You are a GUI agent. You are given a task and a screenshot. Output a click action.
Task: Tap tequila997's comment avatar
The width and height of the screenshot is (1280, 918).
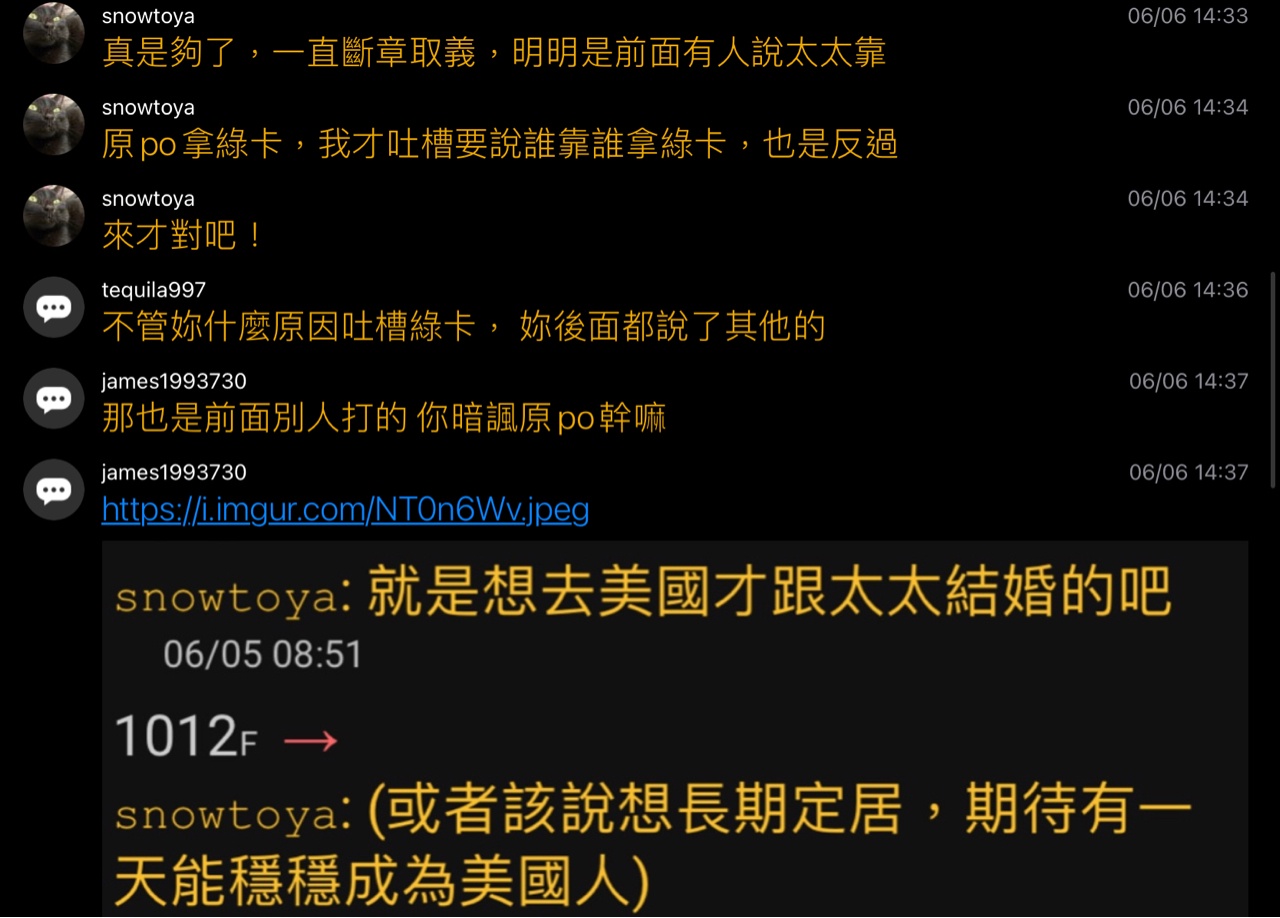(x=53, y=307)
